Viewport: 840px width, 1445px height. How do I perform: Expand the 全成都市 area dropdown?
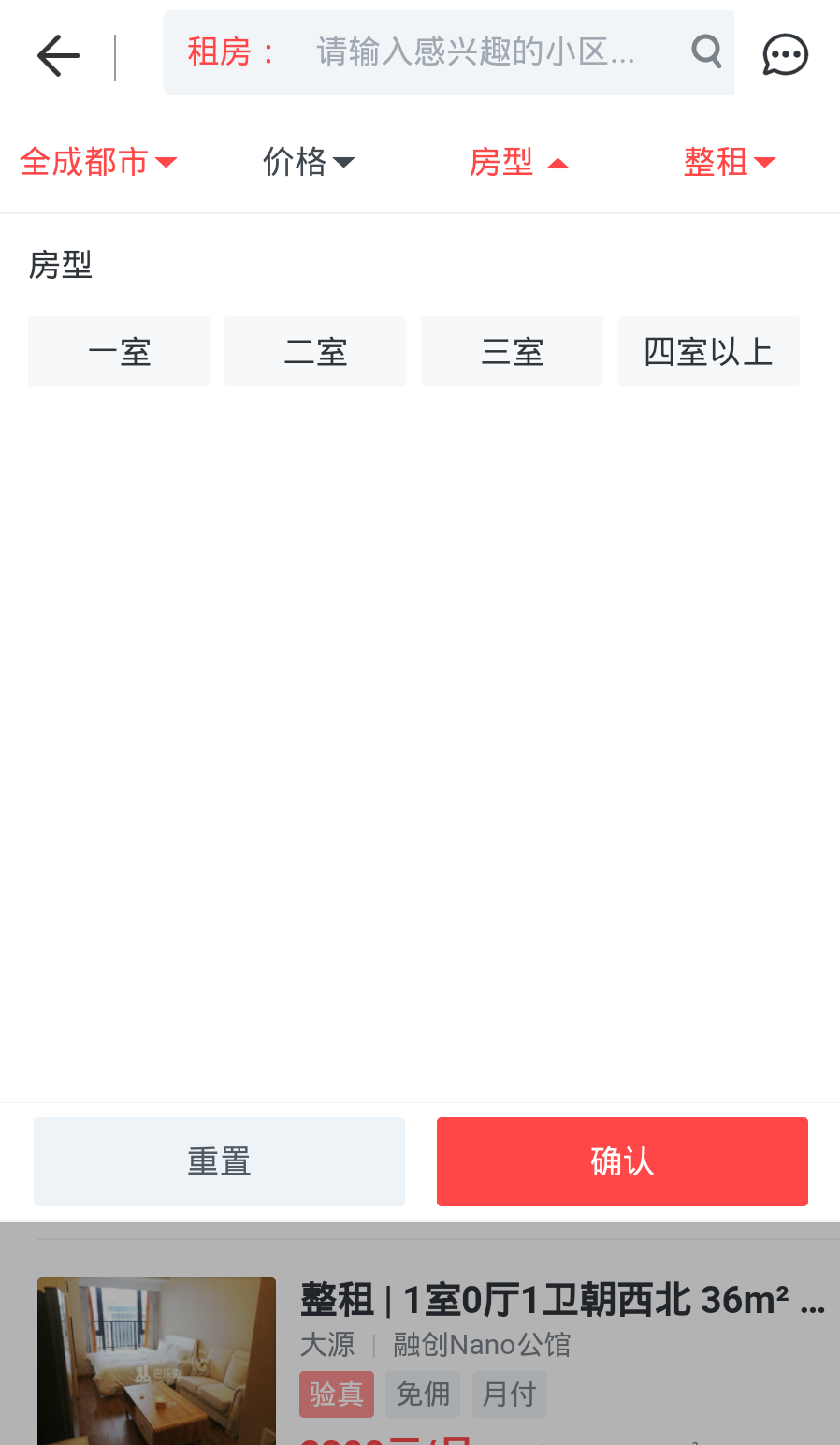click(98, 162)
